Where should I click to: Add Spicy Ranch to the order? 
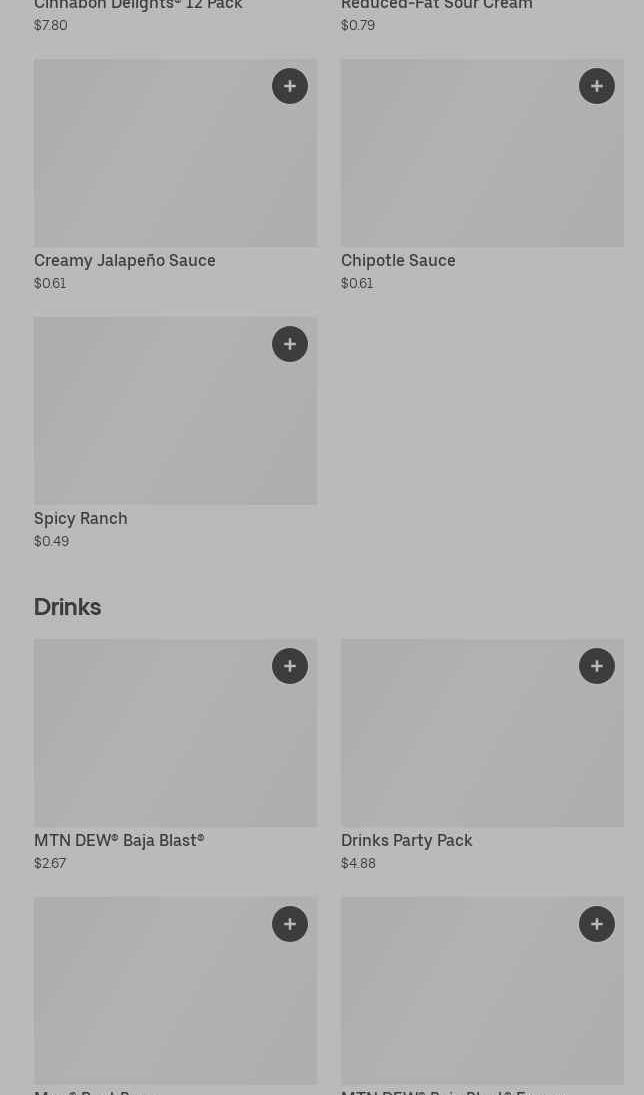[x=290, y=344]
